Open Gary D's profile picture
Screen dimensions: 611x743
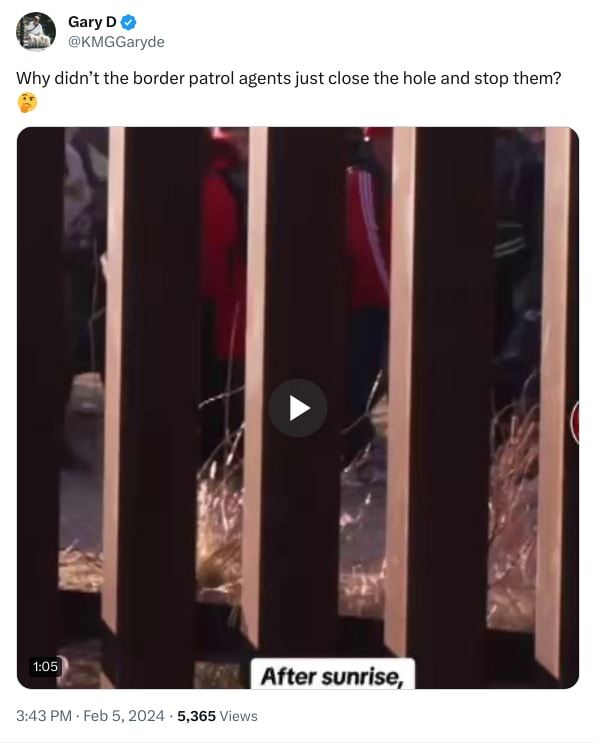tap(36, 32)
